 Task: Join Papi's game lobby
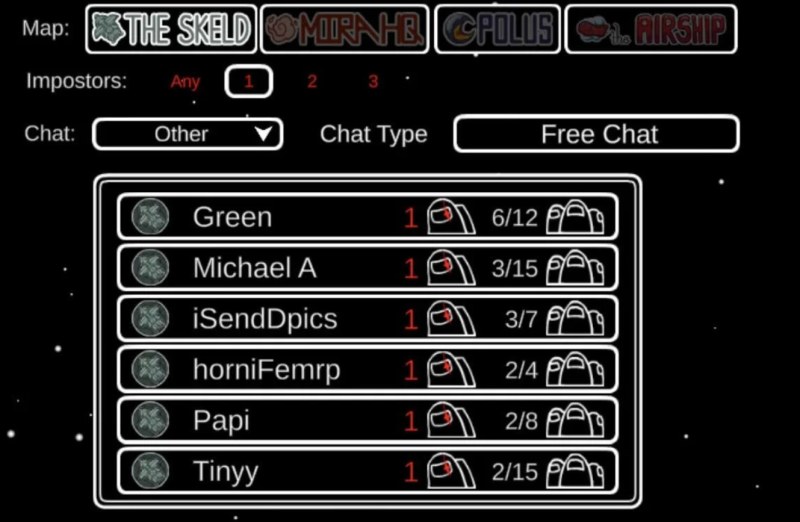click(367, 421)
